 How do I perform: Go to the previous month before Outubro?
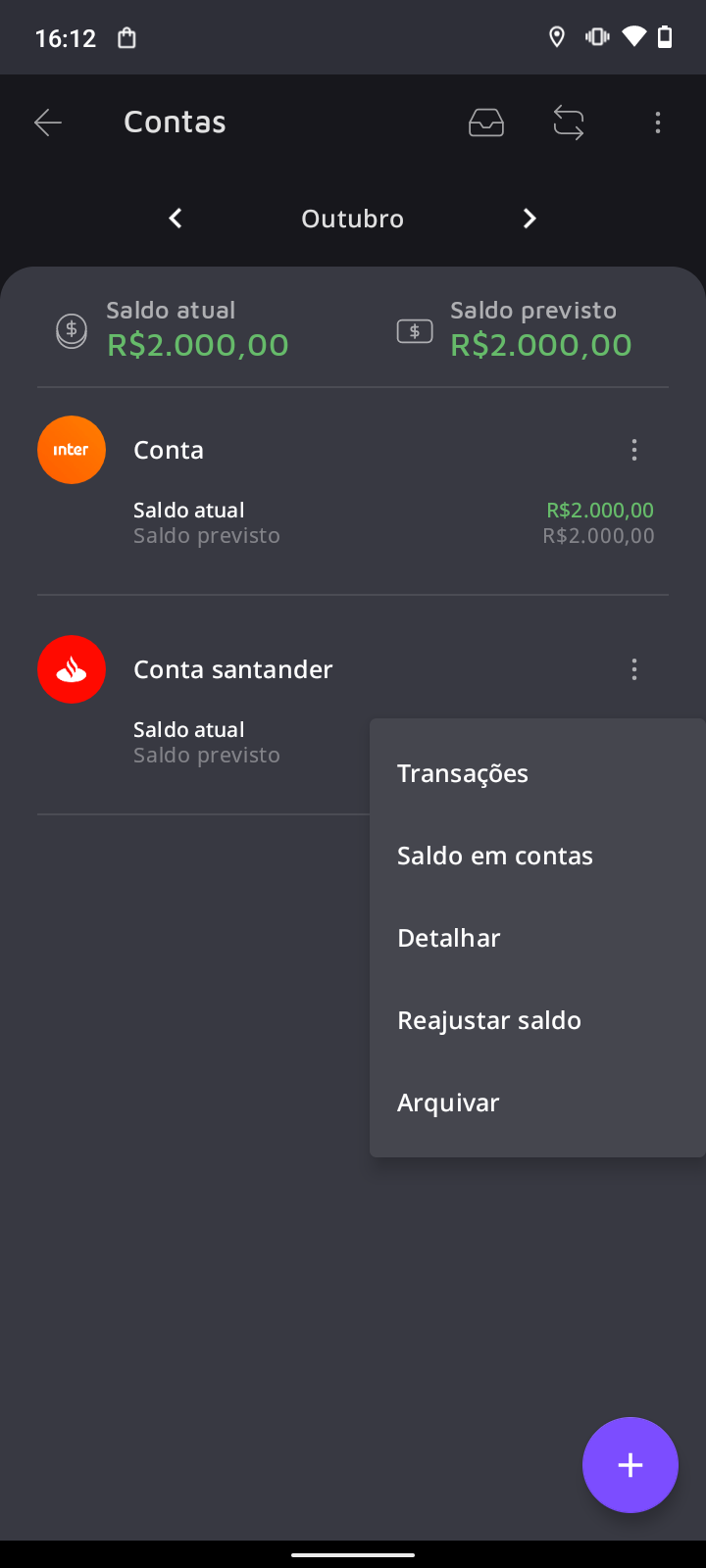176,219
